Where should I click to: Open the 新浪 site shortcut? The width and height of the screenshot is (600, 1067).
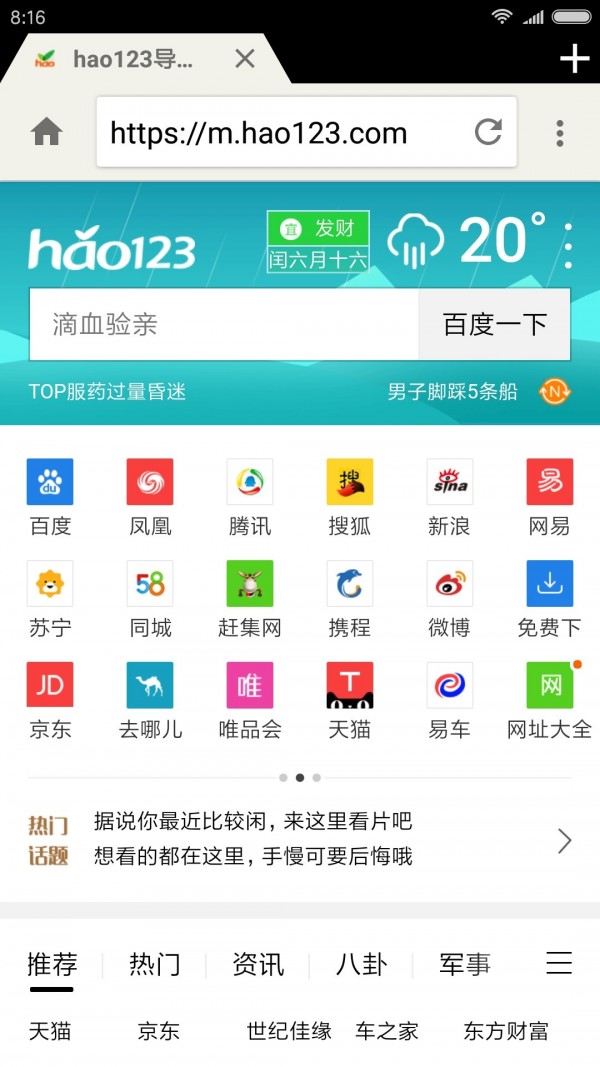450,497
